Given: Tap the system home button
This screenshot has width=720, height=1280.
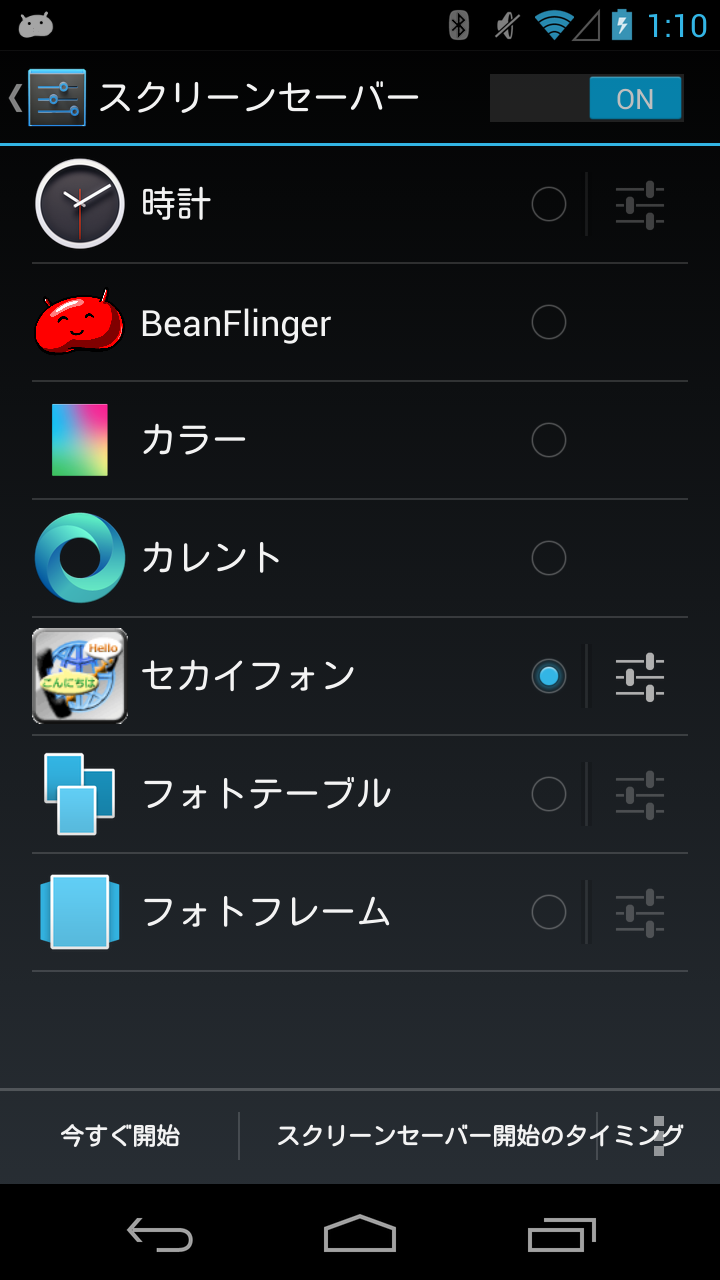Looking at the screenshot, I should (x=360, y=1233).
